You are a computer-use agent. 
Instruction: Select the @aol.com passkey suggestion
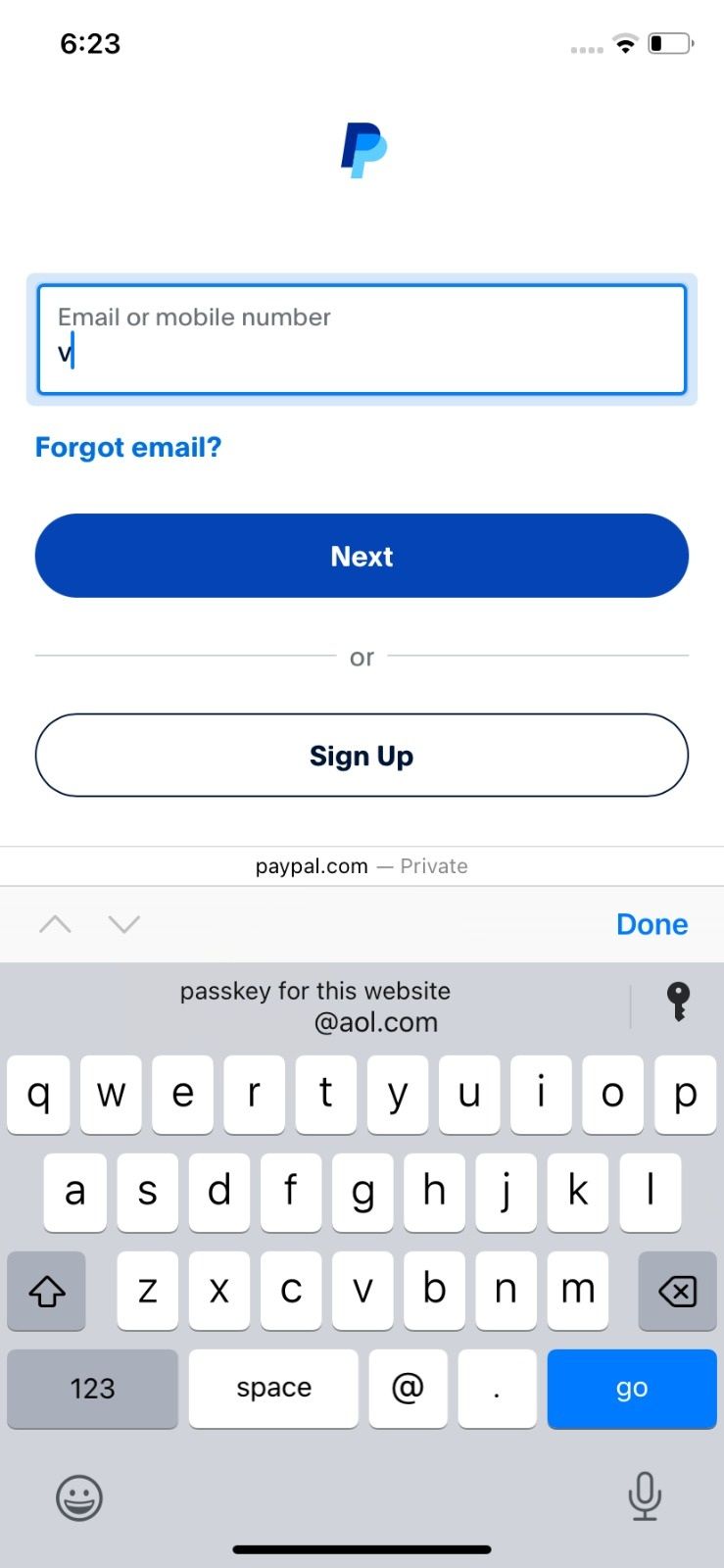click(314, 1005)
